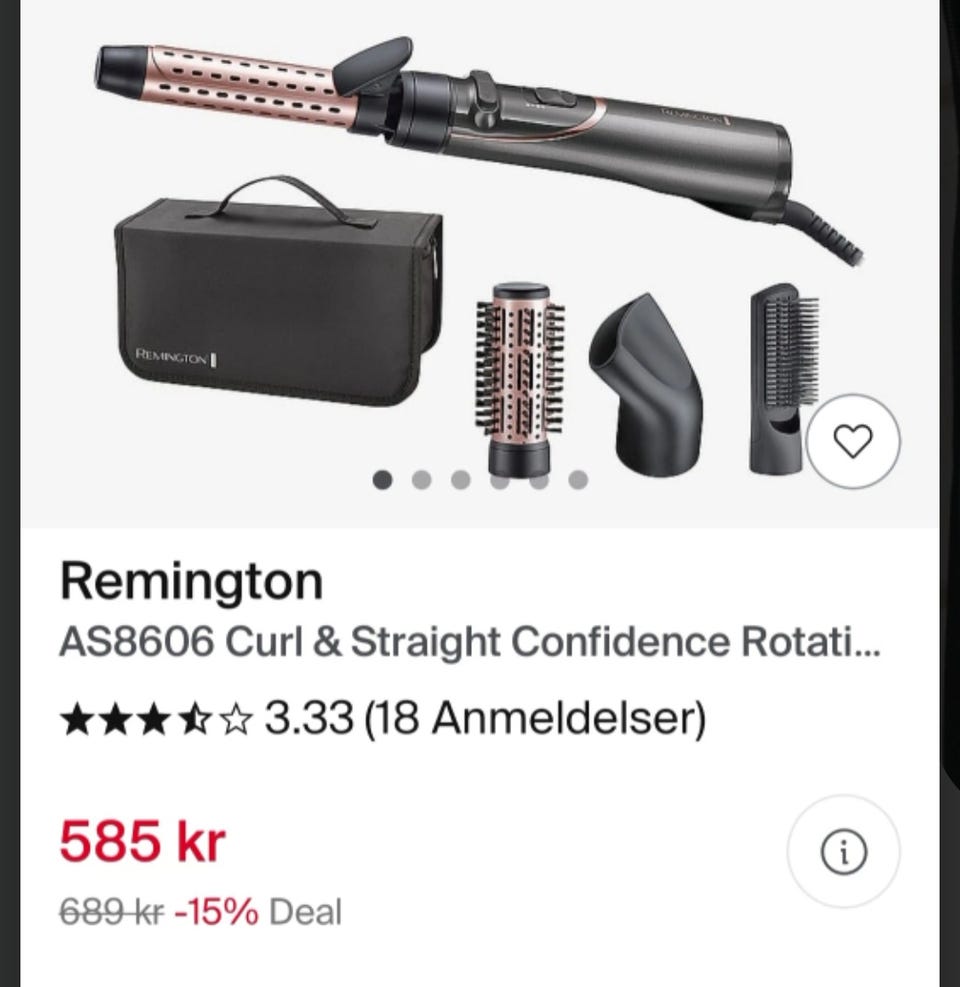View the 18 Anmeldelser reviews

534,718
